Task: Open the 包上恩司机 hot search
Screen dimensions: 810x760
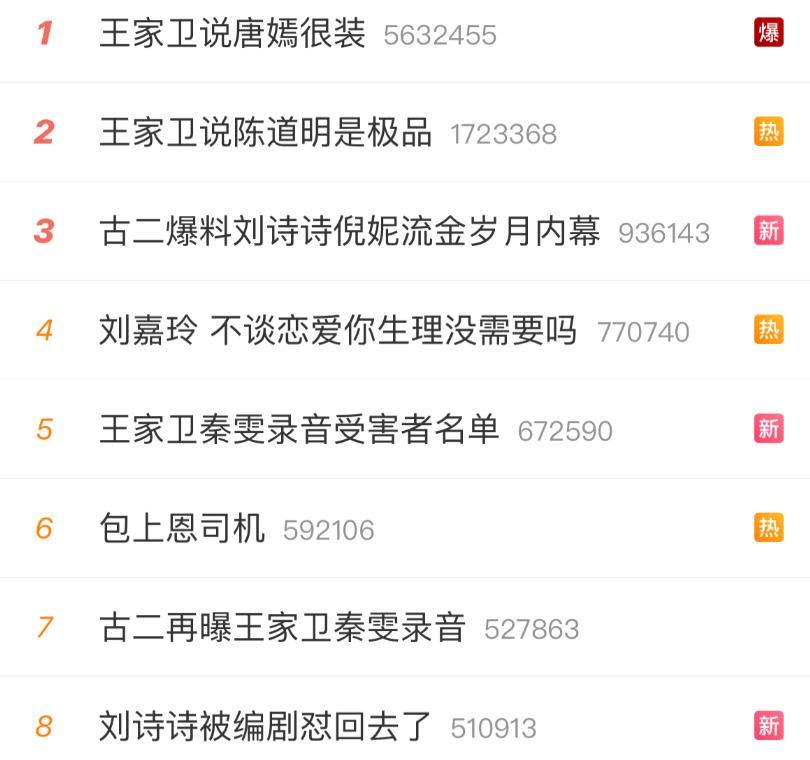Action: [182, 528]
